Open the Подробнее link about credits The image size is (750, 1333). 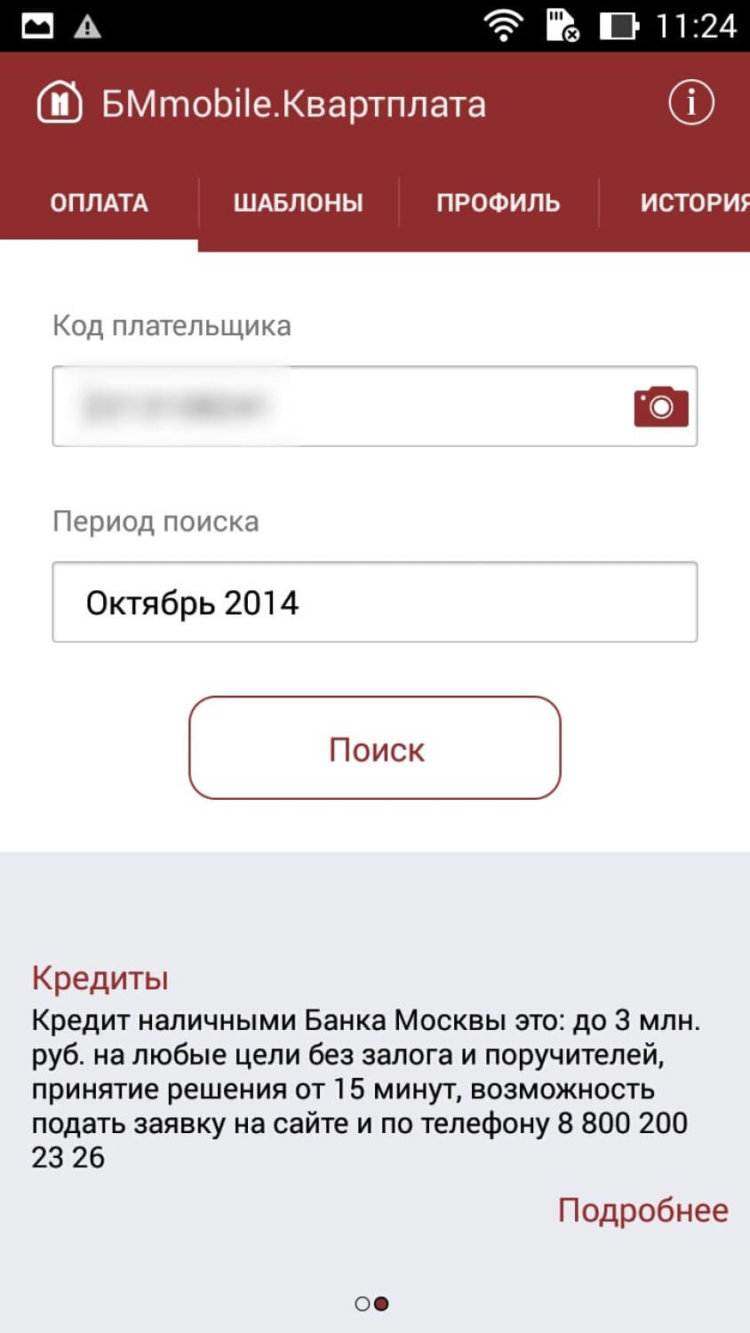pyautogui.click(x=643, y=1209)
